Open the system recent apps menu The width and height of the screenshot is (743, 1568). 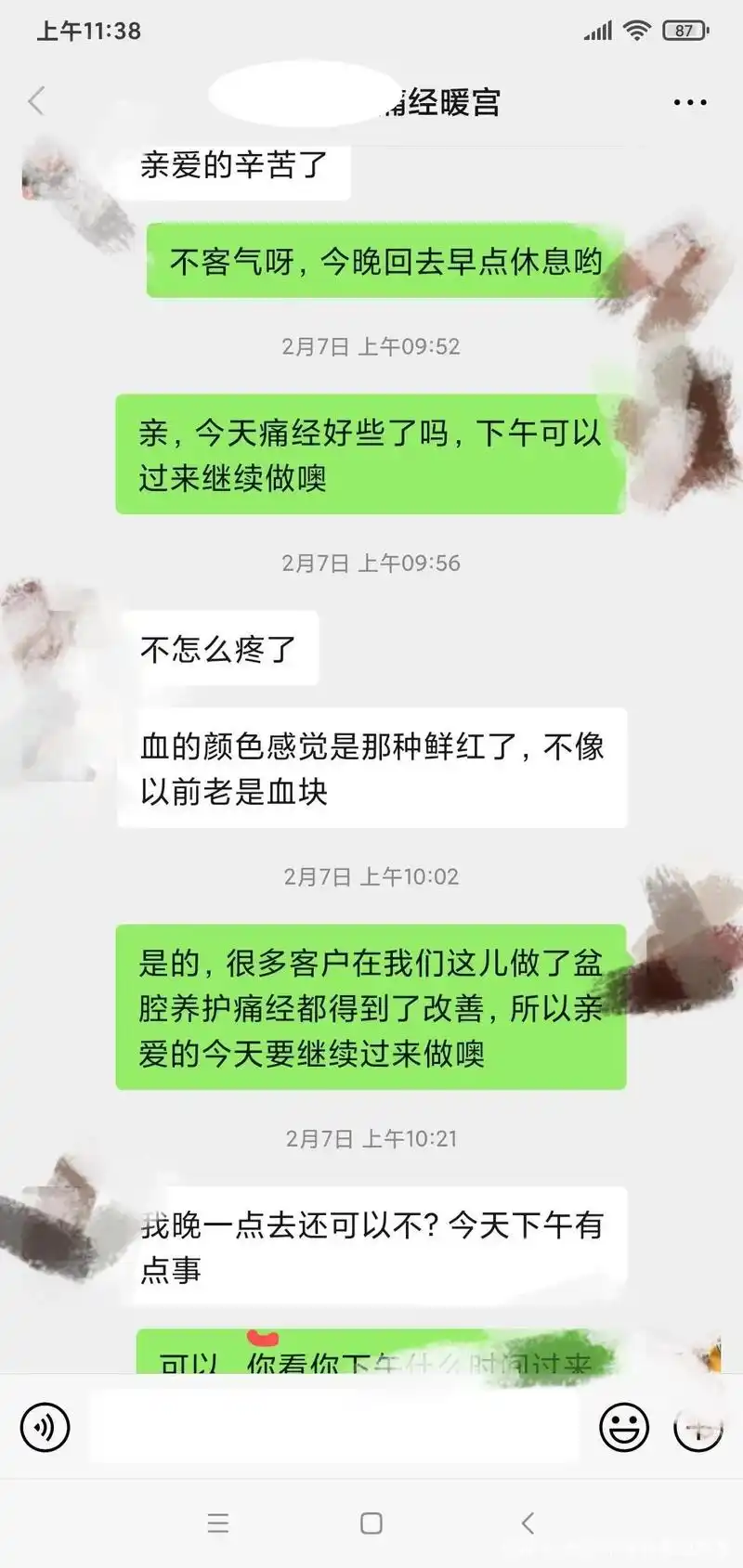click(x=218, y=1523)
